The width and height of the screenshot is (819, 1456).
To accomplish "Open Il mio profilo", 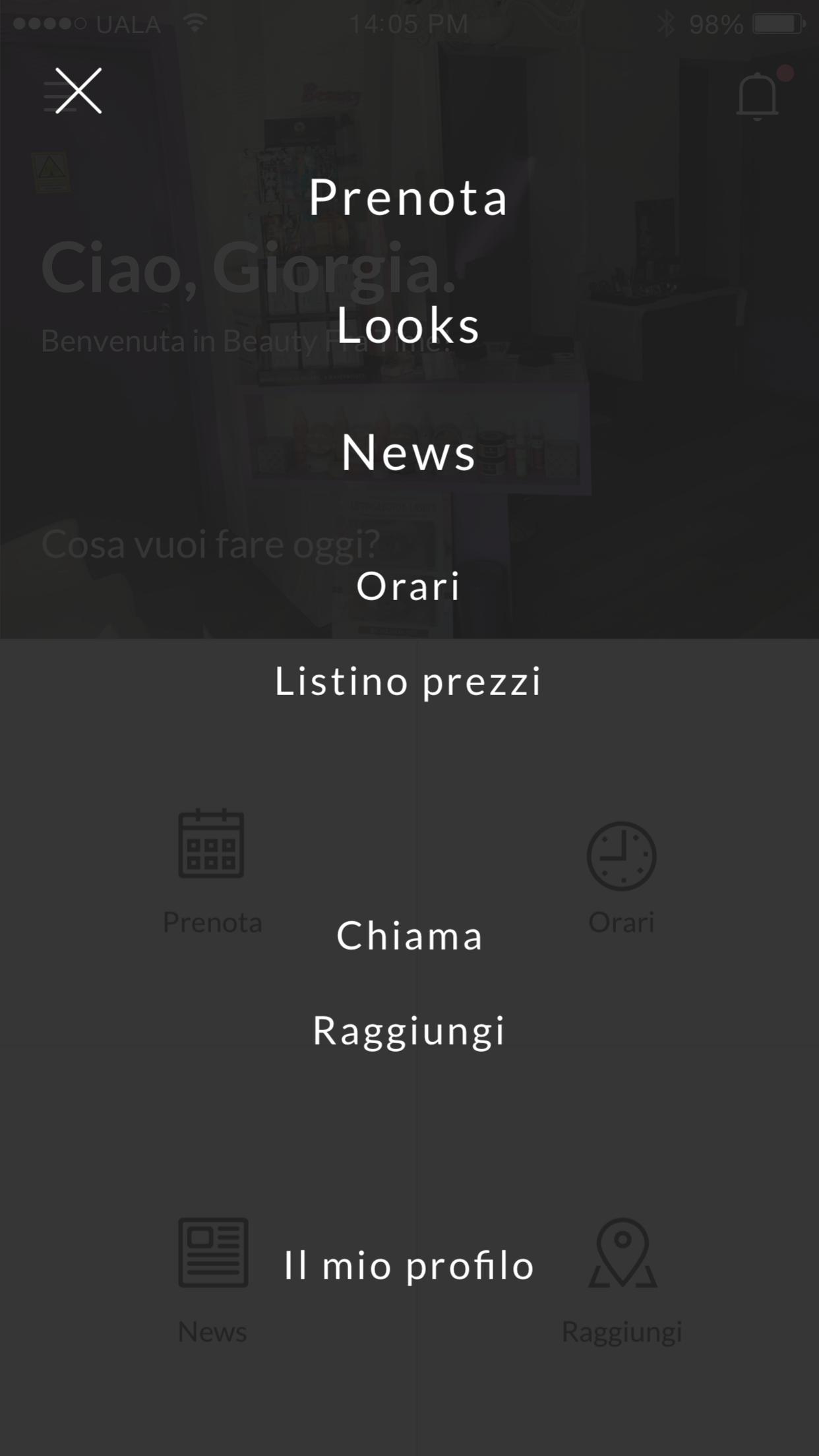I will 409,1265.
